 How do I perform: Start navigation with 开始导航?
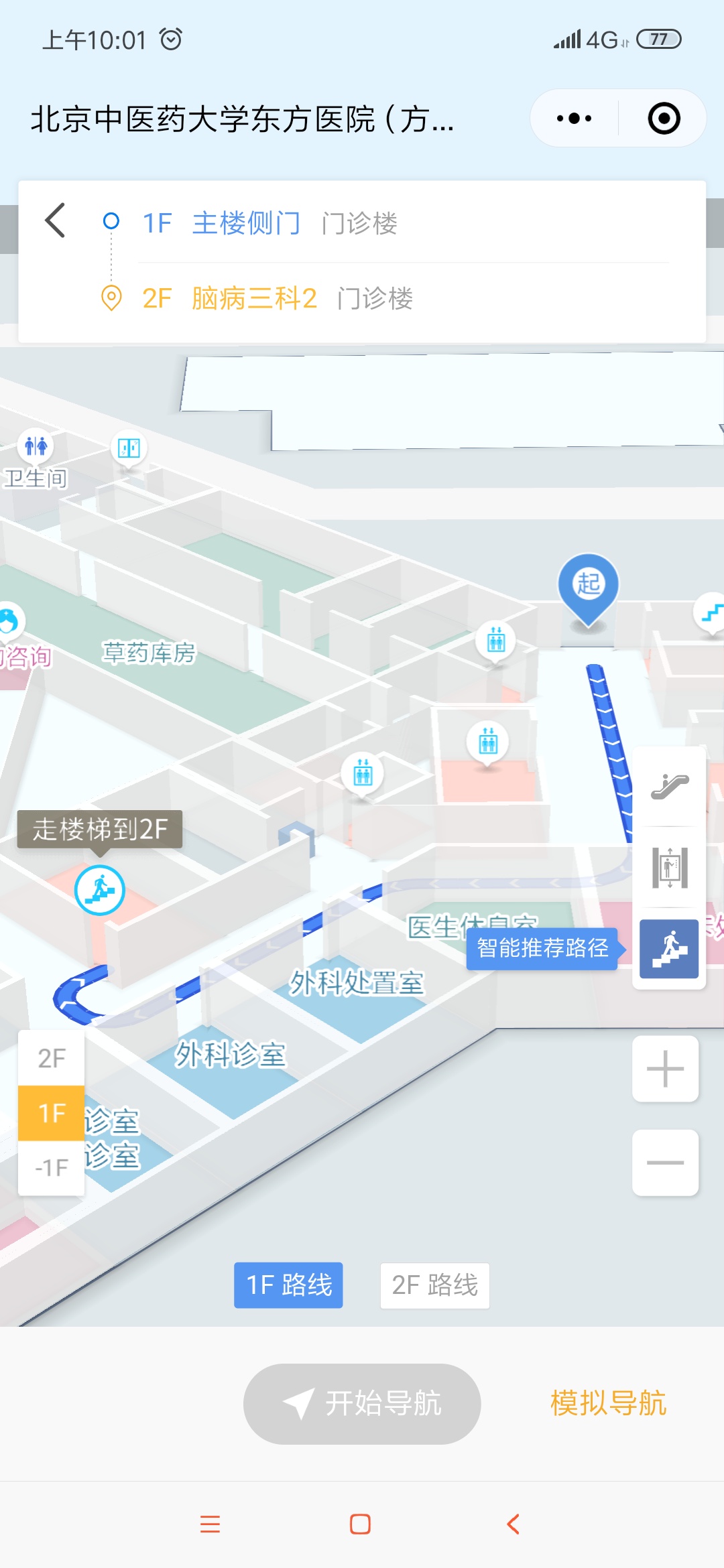point(362,1404)
